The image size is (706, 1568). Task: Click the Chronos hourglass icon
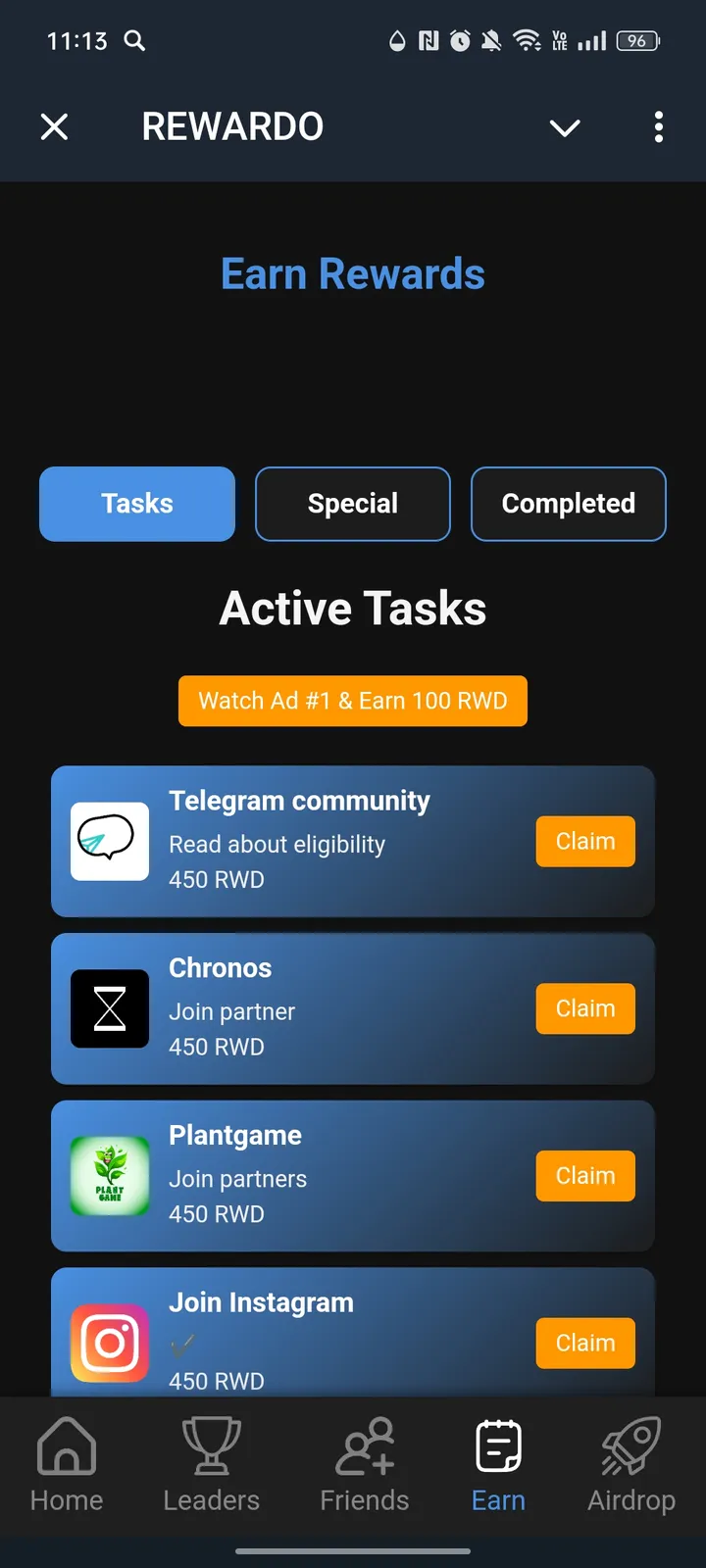click(x=109, y=1008)
